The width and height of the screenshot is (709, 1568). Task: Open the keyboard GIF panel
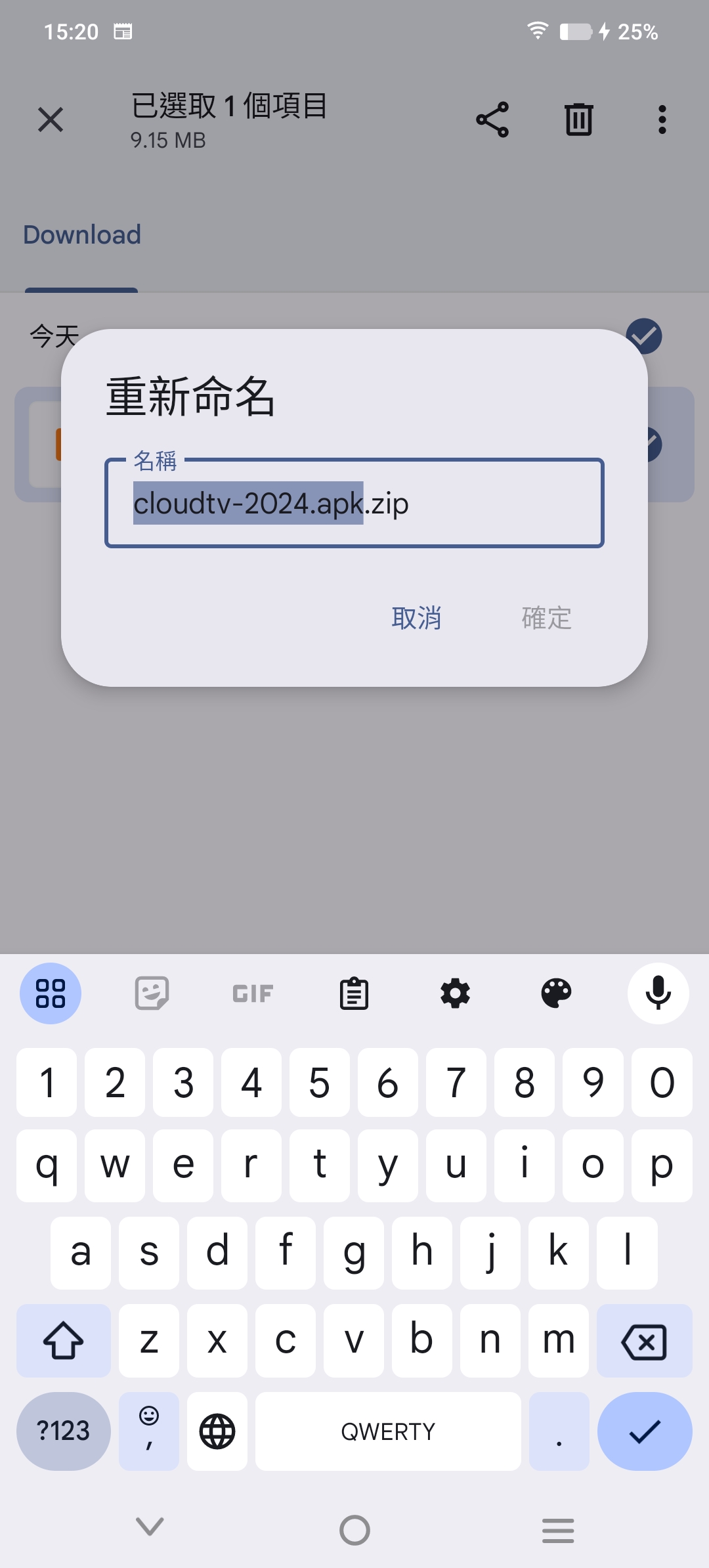(253, 993)
